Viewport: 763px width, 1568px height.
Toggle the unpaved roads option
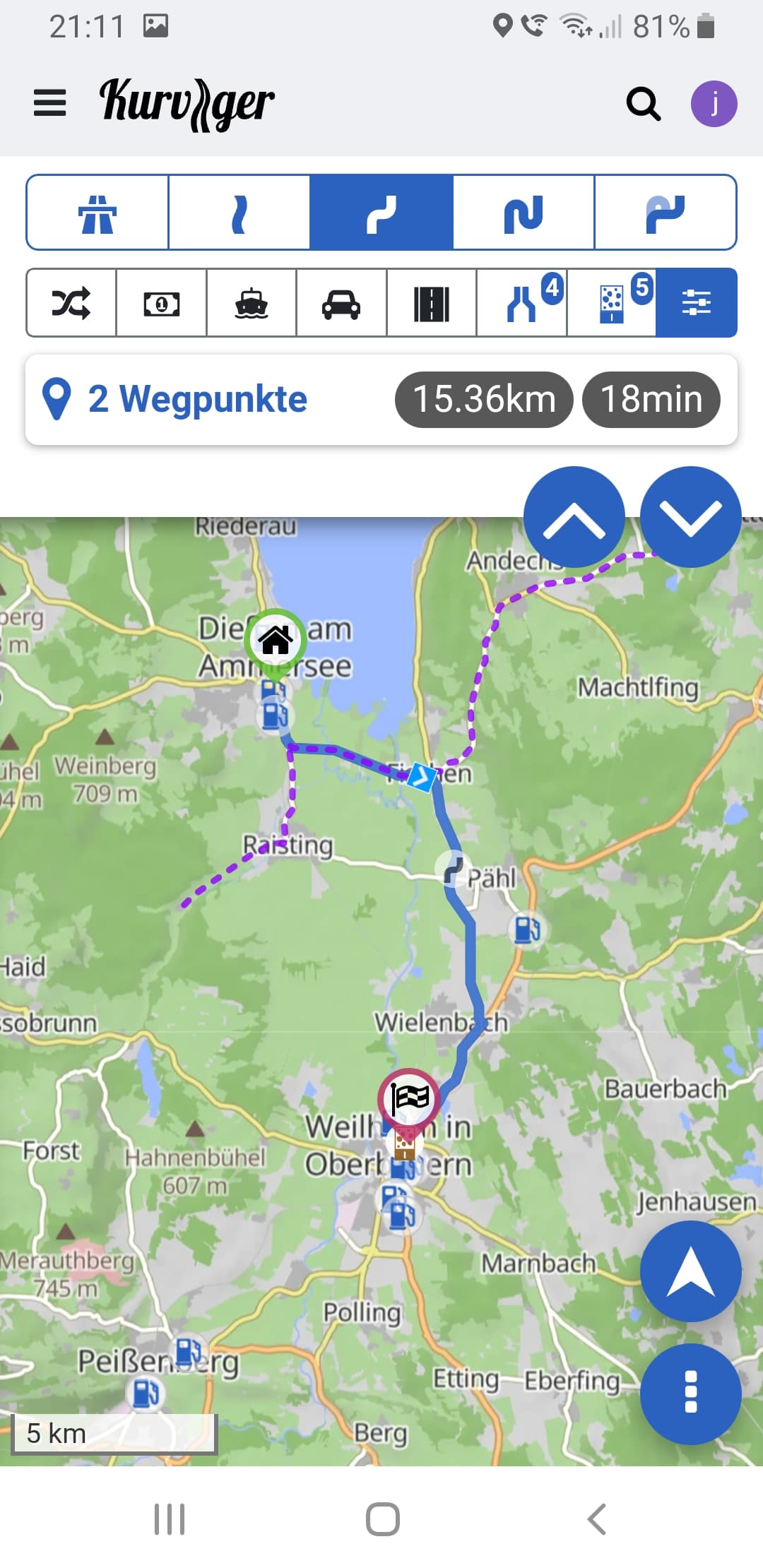[613, 303]
